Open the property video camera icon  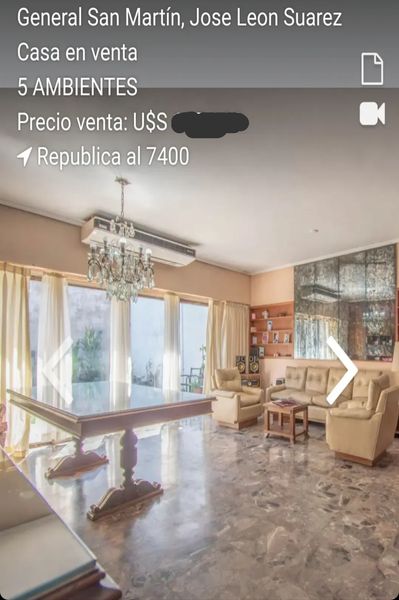pos(372,114)
